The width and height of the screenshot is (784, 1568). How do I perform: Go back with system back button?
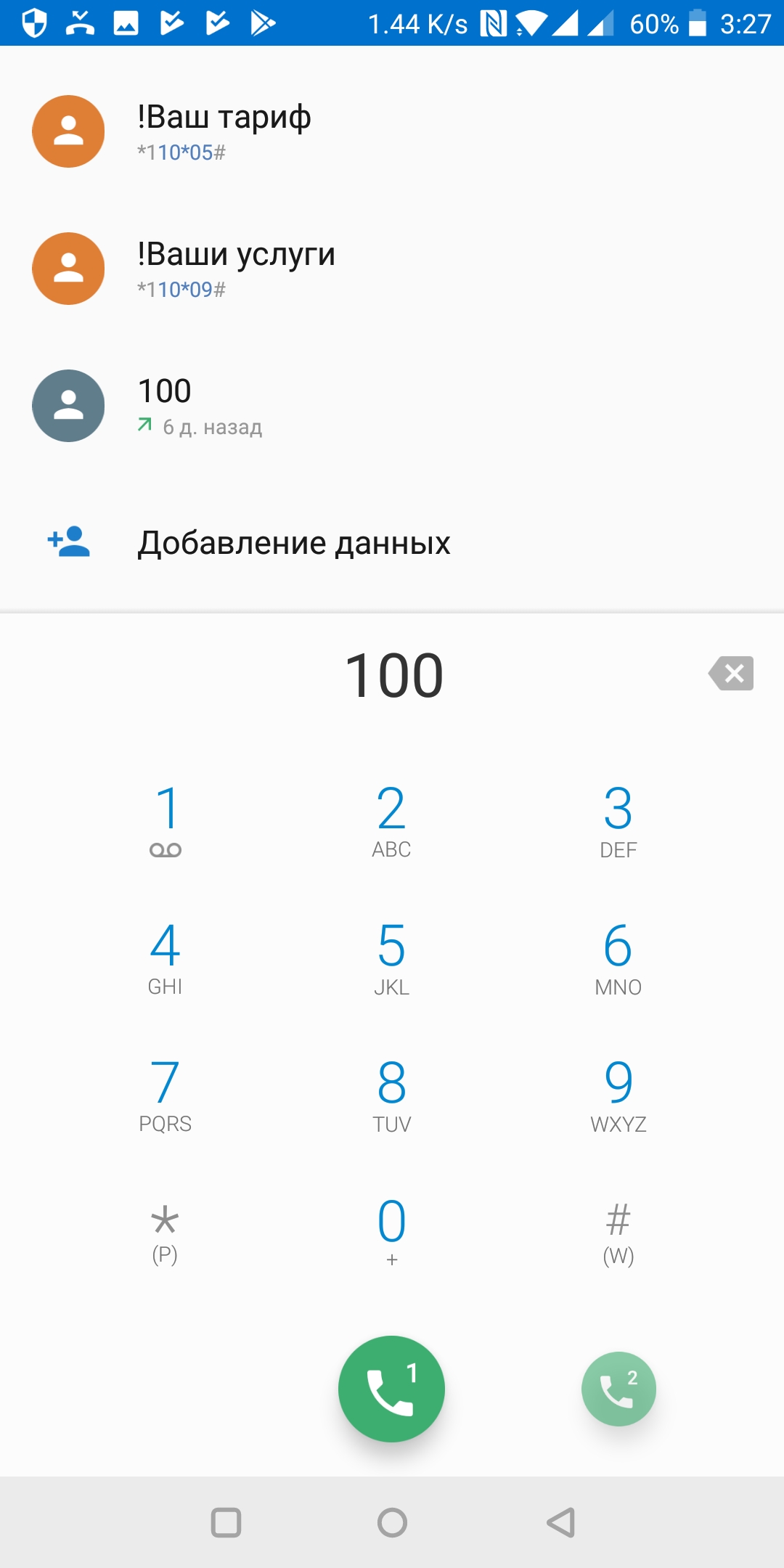click(x=560, y=1522)
